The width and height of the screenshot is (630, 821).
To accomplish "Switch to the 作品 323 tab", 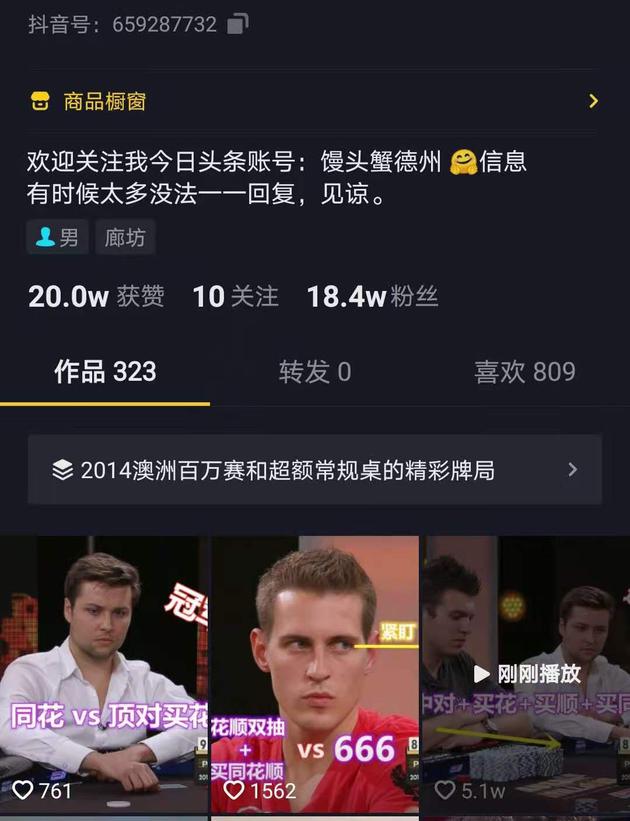I will tap(105, 372).
